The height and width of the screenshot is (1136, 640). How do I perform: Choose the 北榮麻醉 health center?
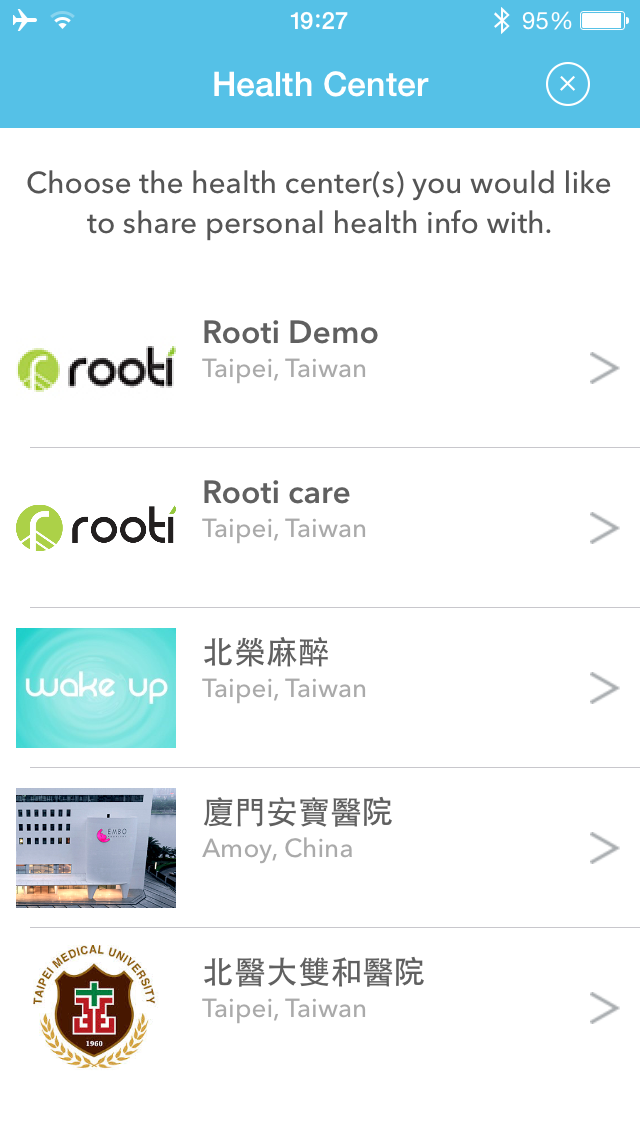tap(320, 688)
